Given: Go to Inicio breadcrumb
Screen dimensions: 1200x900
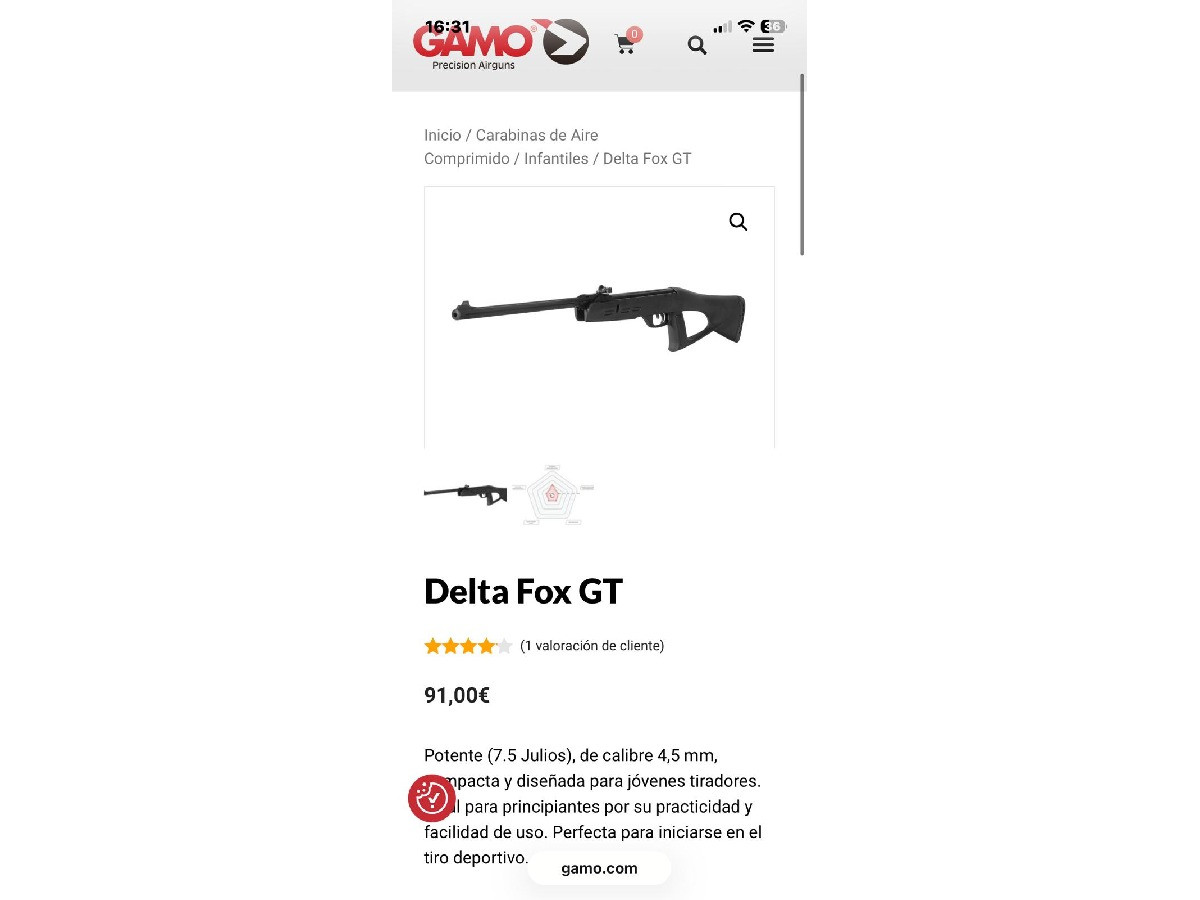Looking at the screenshot, I should point(442,135).
